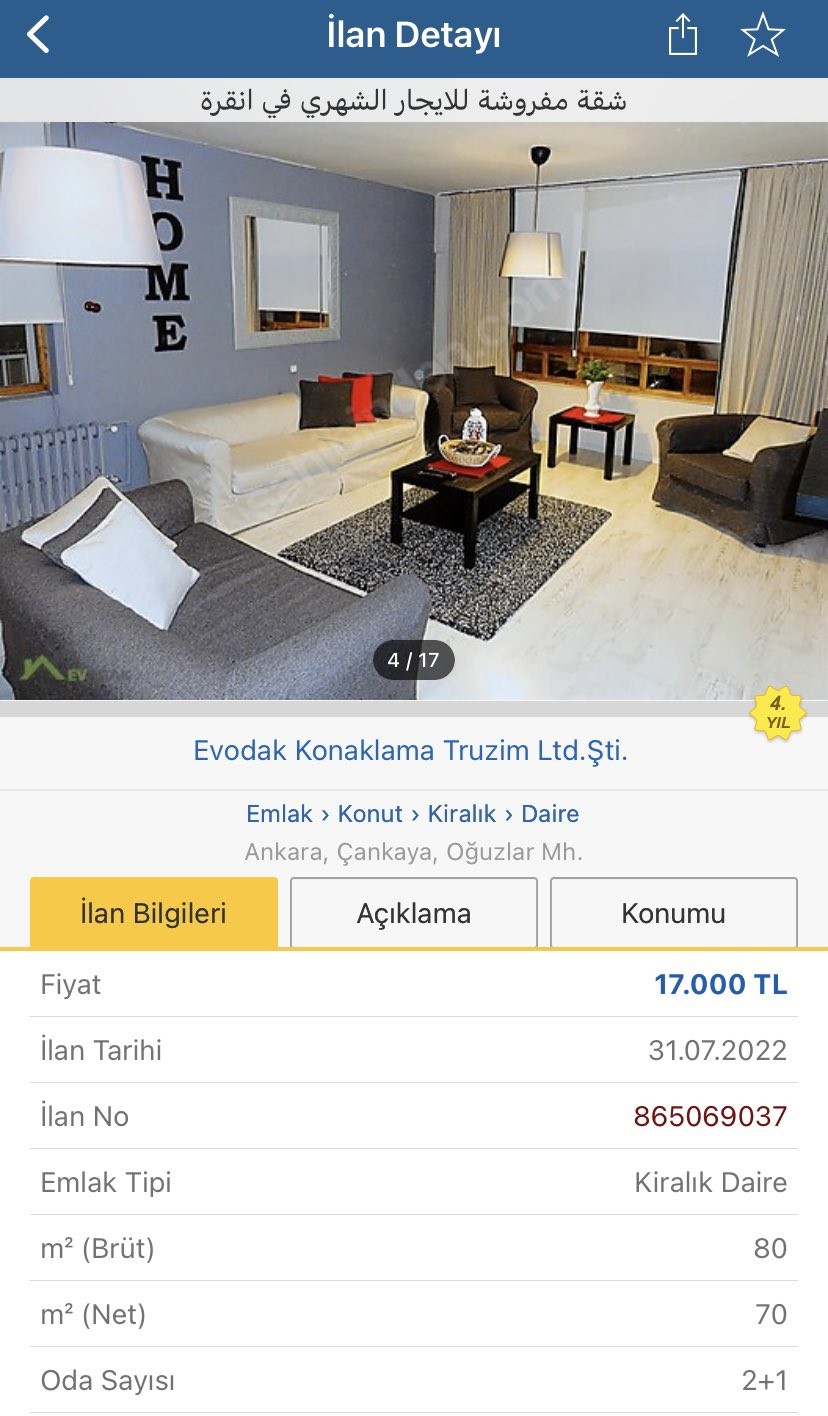Viewport: 828px width, 1416px height.
Task: Go back from the listing detail
Action: tap(38, 36)
